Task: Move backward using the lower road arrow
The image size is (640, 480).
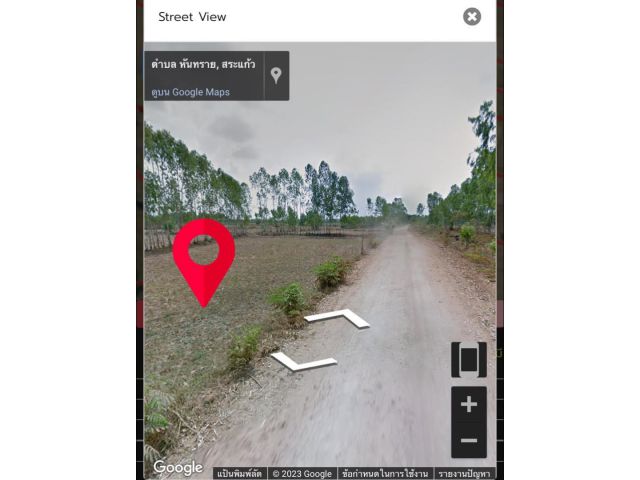Action: coord(303,361)
